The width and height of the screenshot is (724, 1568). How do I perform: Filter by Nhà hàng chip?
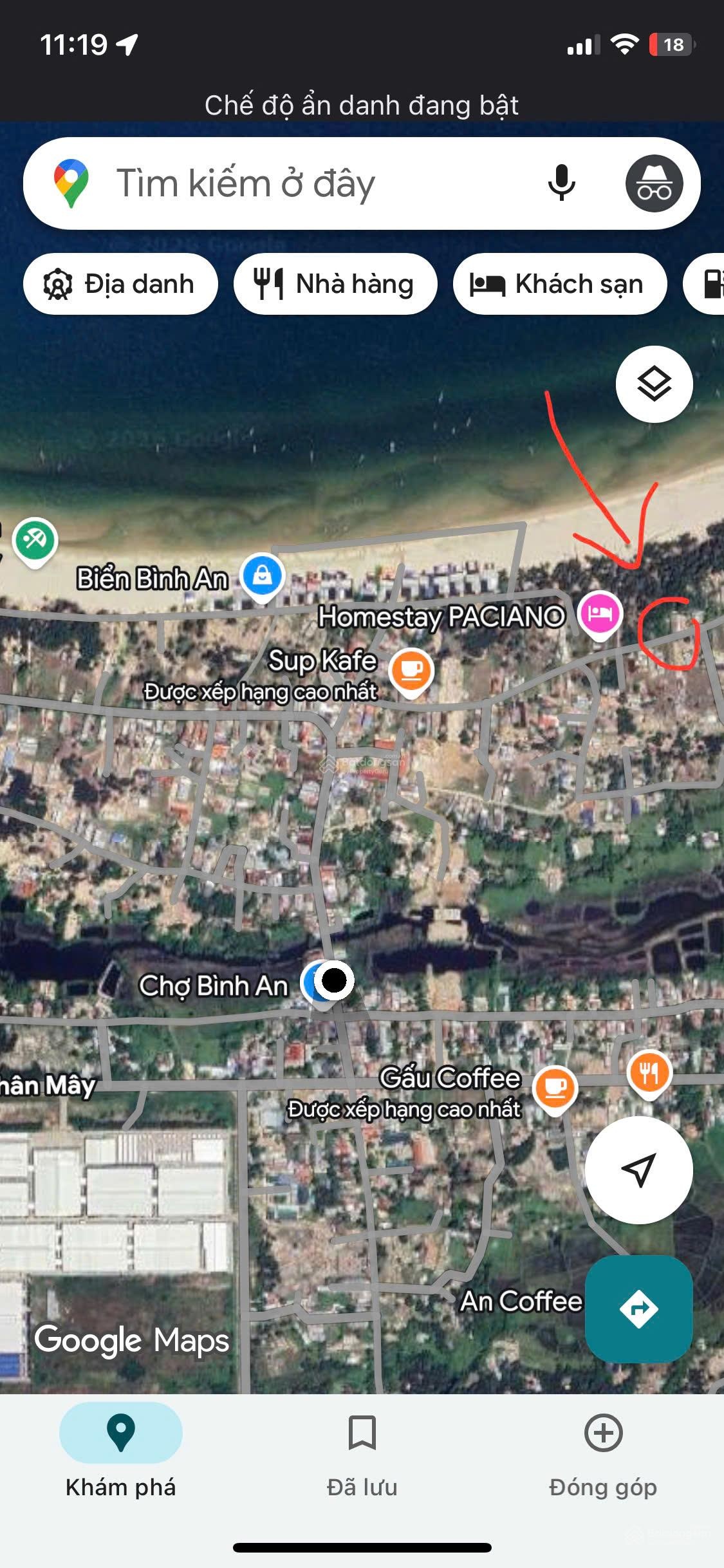click(335, 284)
